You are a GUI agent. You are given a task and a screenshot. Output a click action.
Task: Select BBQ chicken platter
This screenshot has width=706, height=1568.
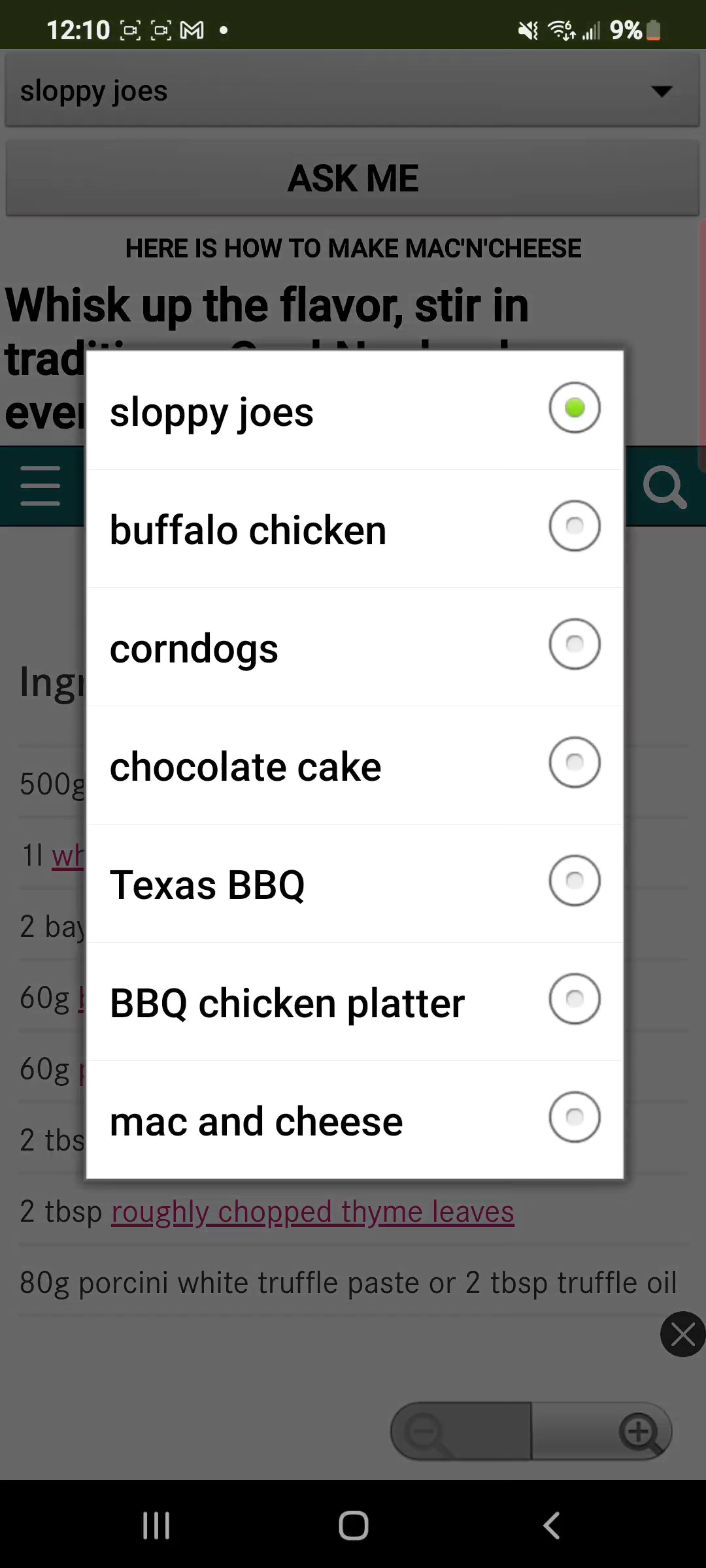point(354,1002)
